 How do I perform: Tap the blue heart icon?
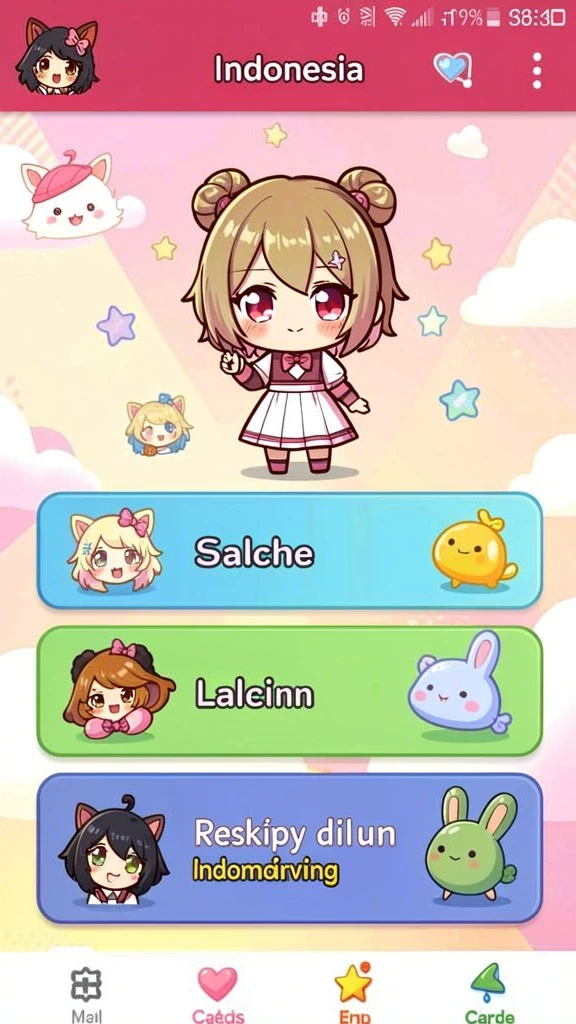pos(453,69)
